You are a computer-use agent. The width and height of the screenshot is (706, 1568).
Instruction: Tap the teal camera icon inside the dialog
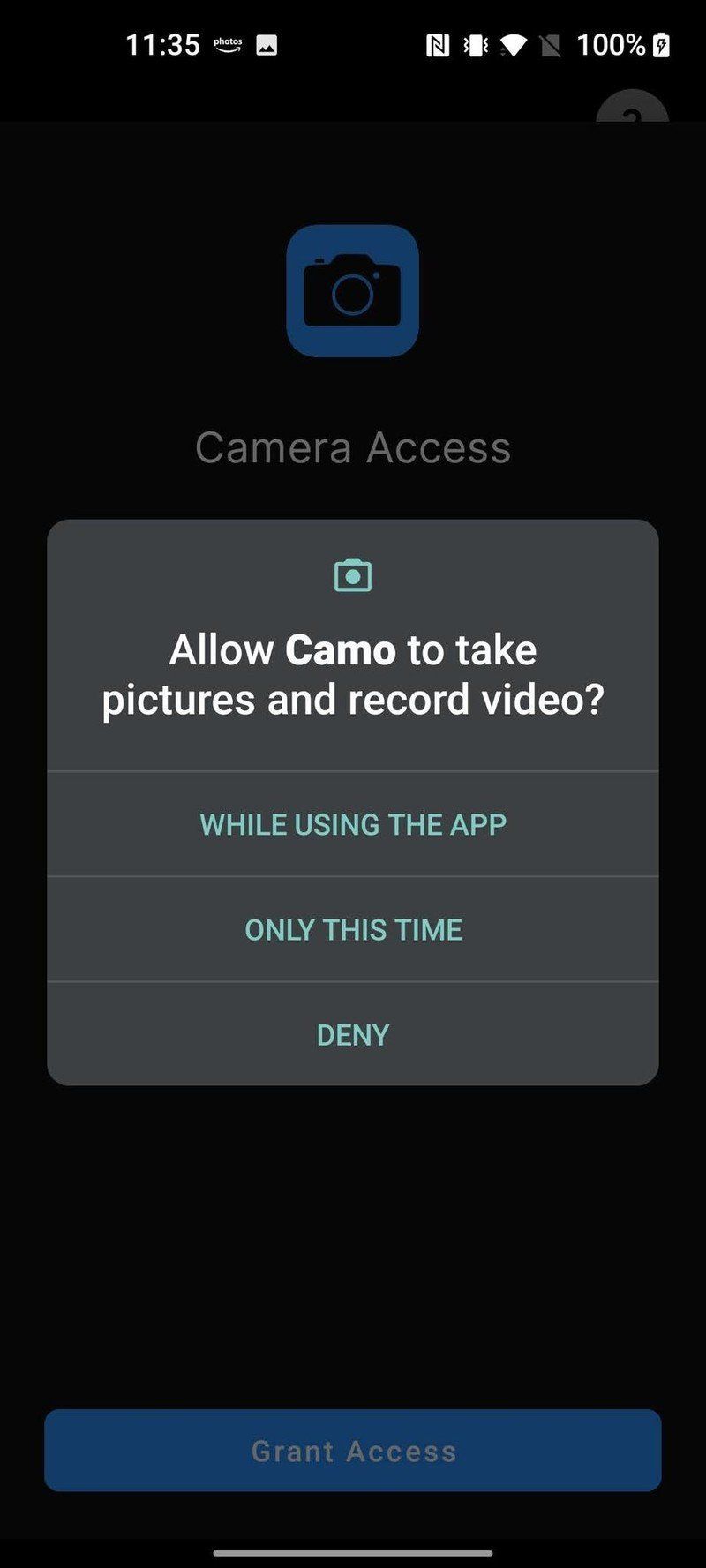click(352, 574)
